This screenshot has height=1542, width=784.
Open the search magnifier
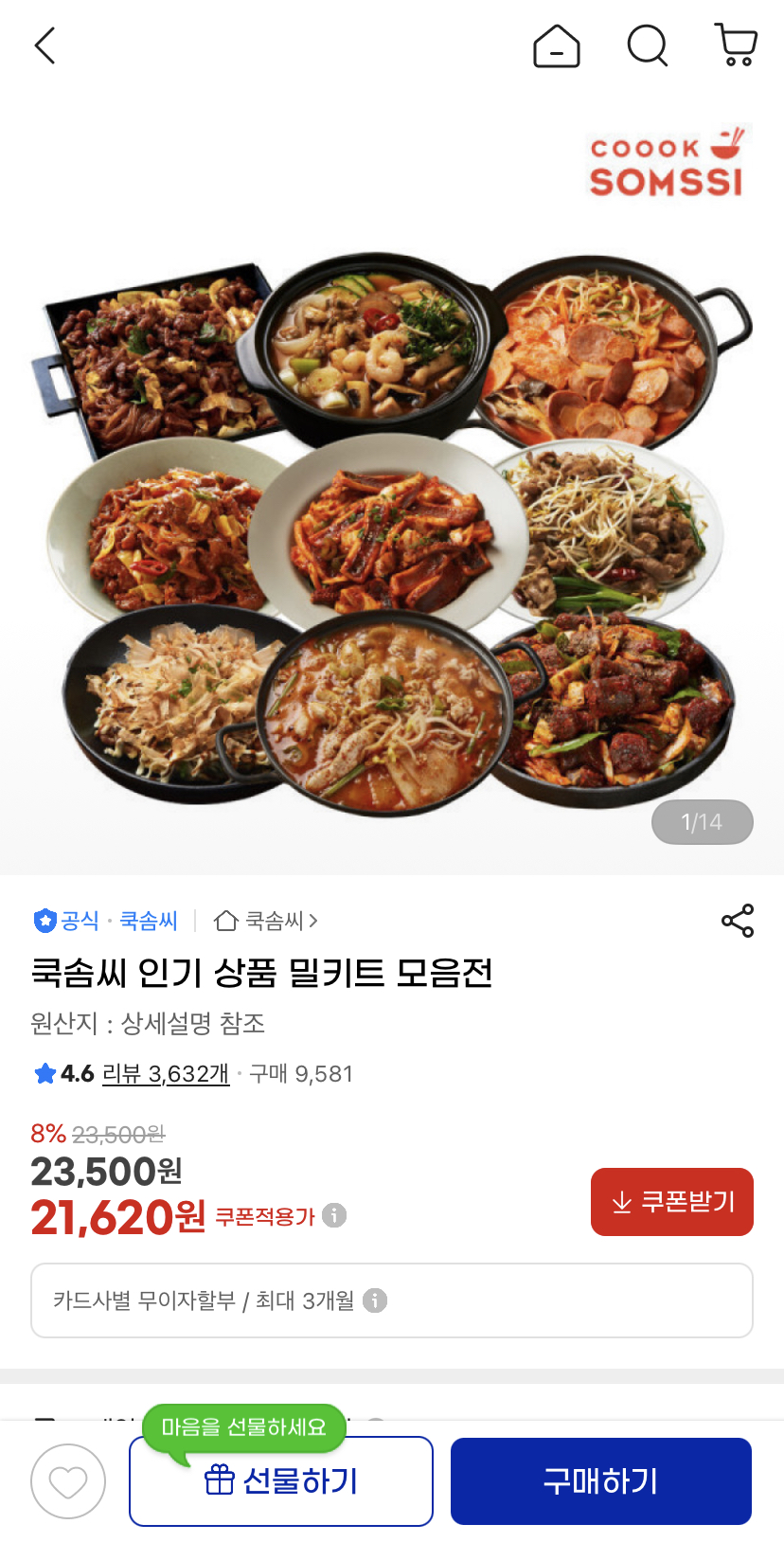point(648,45)
